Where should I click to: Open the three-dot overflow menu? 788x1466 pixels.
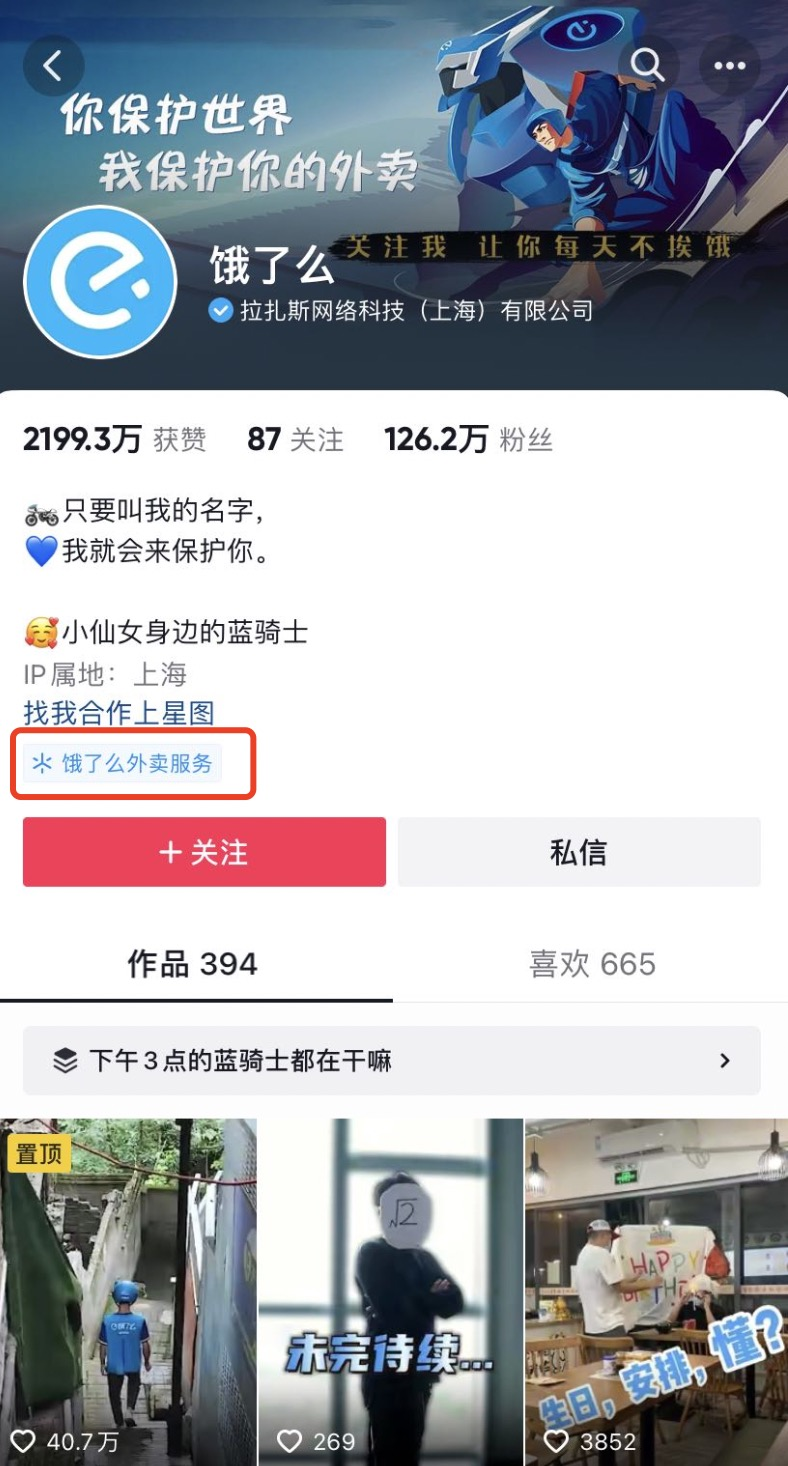point(729,66)
